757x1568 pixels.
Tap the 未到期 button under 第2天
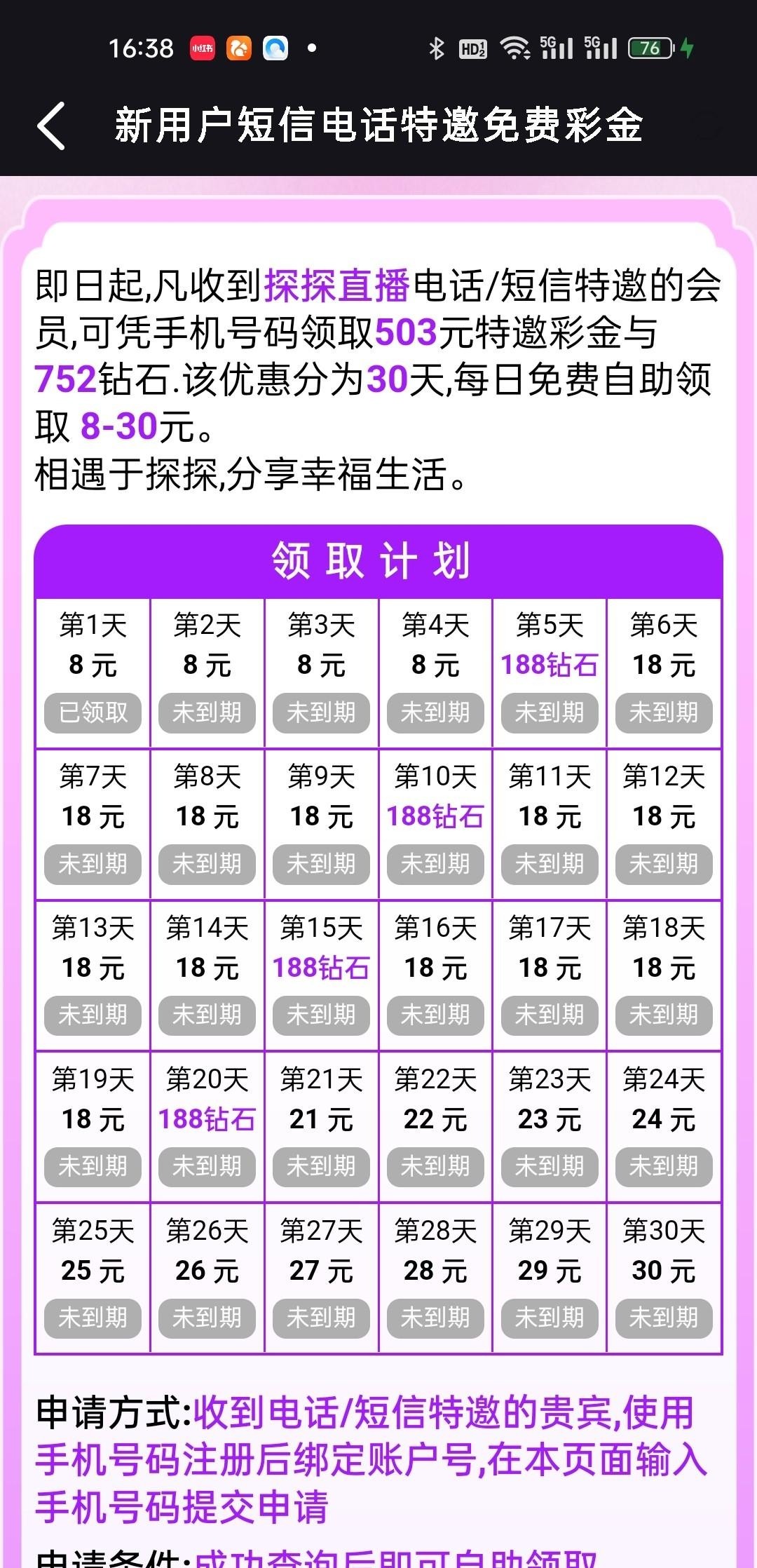click(x=207, y=713)
